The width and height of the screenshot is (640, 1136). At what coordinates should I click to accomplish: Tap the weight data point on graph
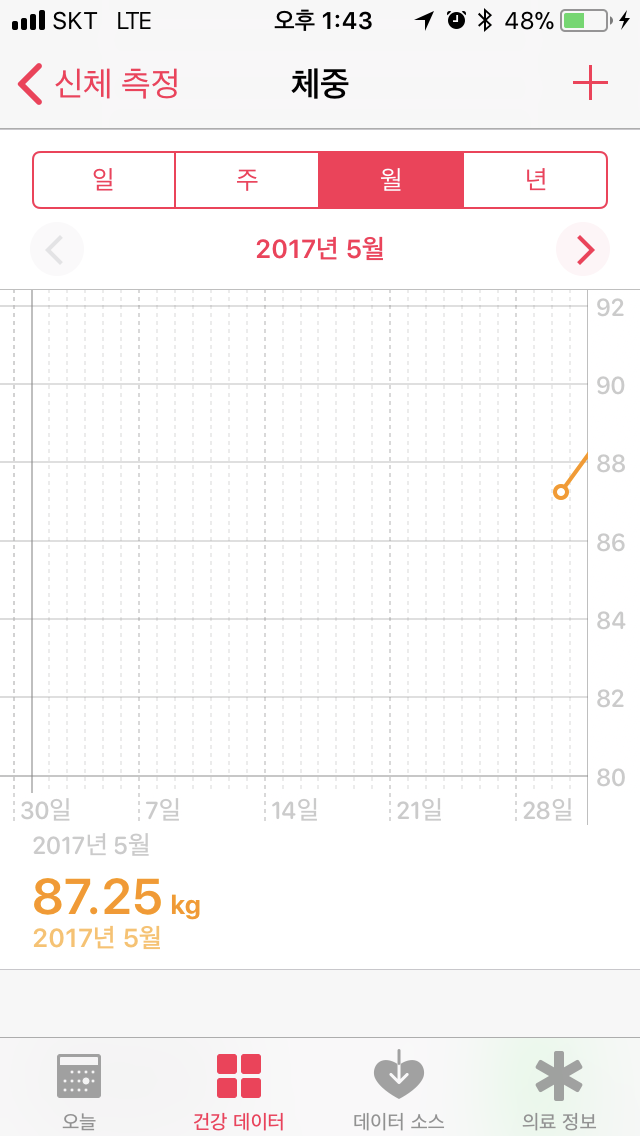coord(560,492)
